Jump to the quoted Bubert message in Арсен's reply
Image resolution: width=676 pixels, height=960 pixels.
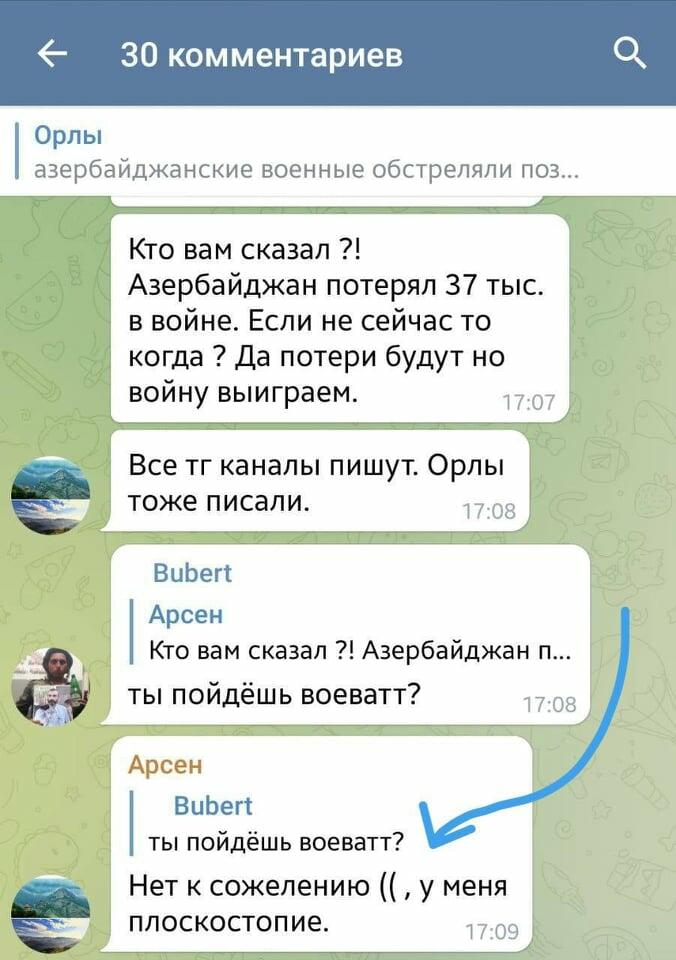(275, 824)
